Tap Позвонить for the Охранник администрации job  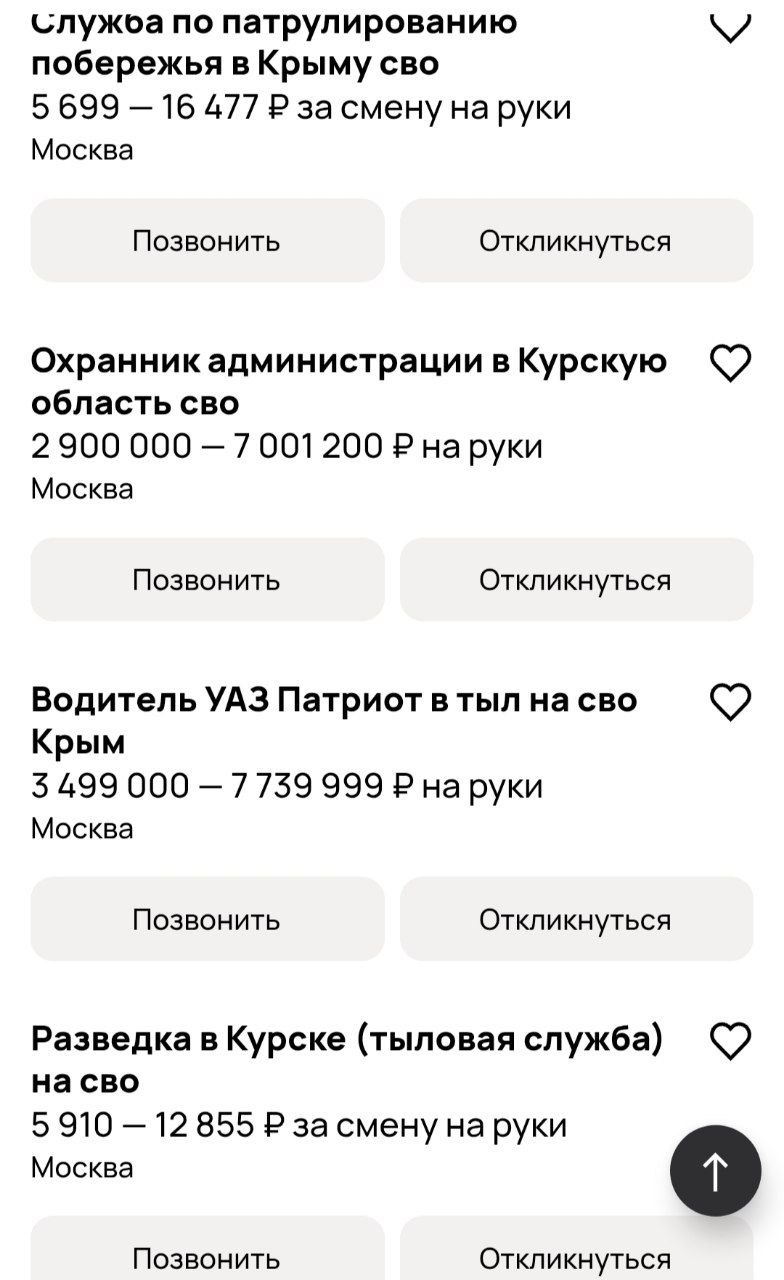point(207,580)
